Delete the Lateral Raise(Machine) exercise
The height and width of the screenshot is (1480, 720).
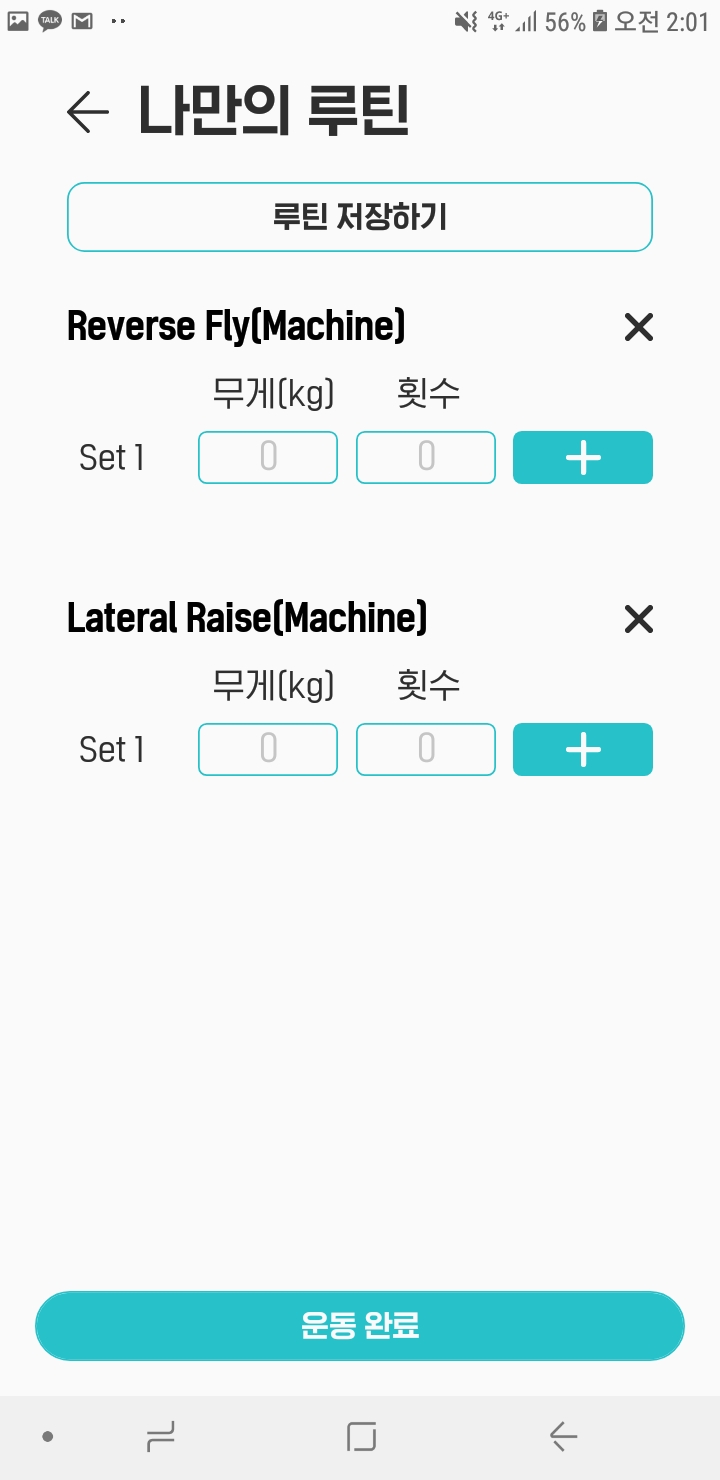point(638,619)
